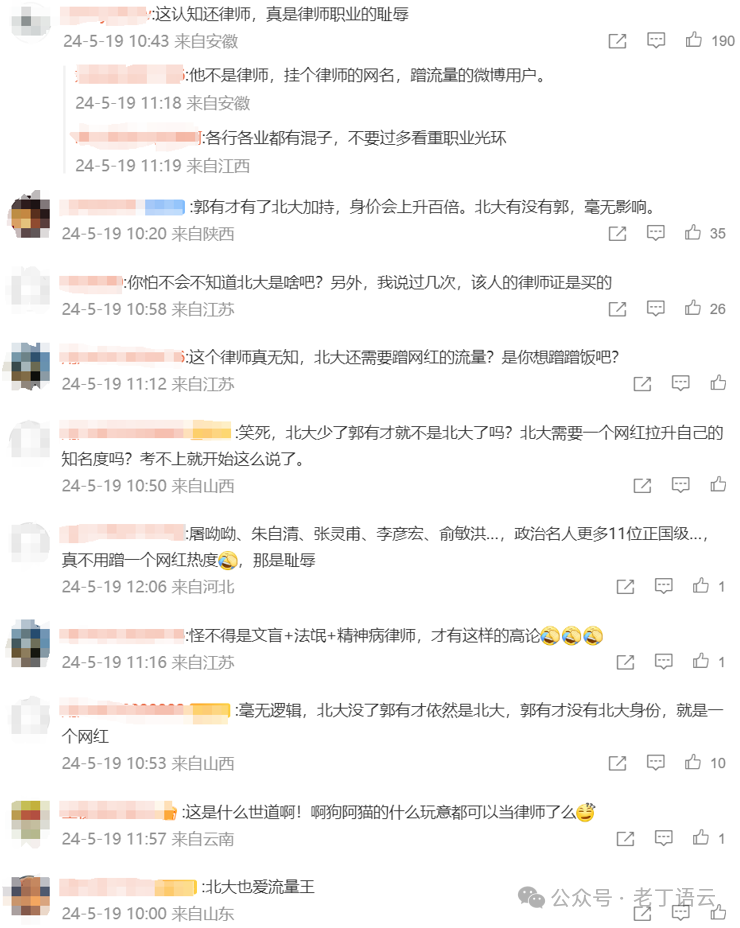The image size is (740, 928).
Task: Like the comment asking 是你想蹭蹭饭吧
Action: pos(718,383)
